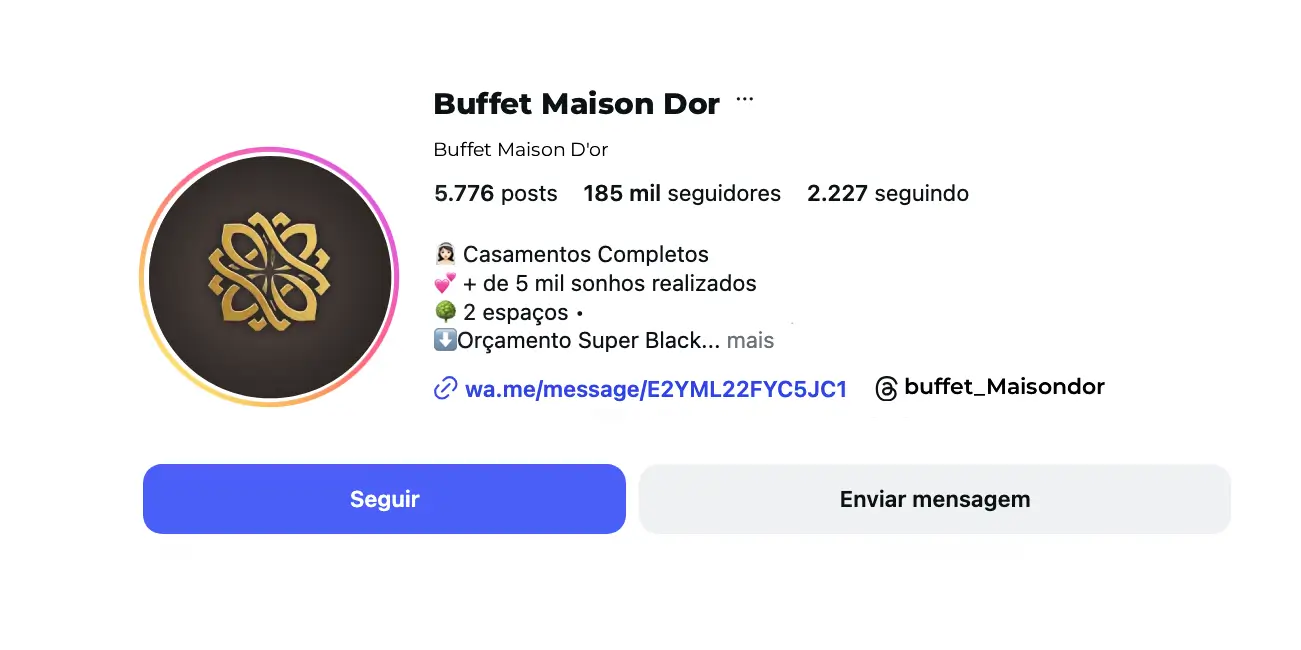This screenshot has height=650, width=1301.
Task: Open the three-dot options menu
Action: click(x=744, y=100)
